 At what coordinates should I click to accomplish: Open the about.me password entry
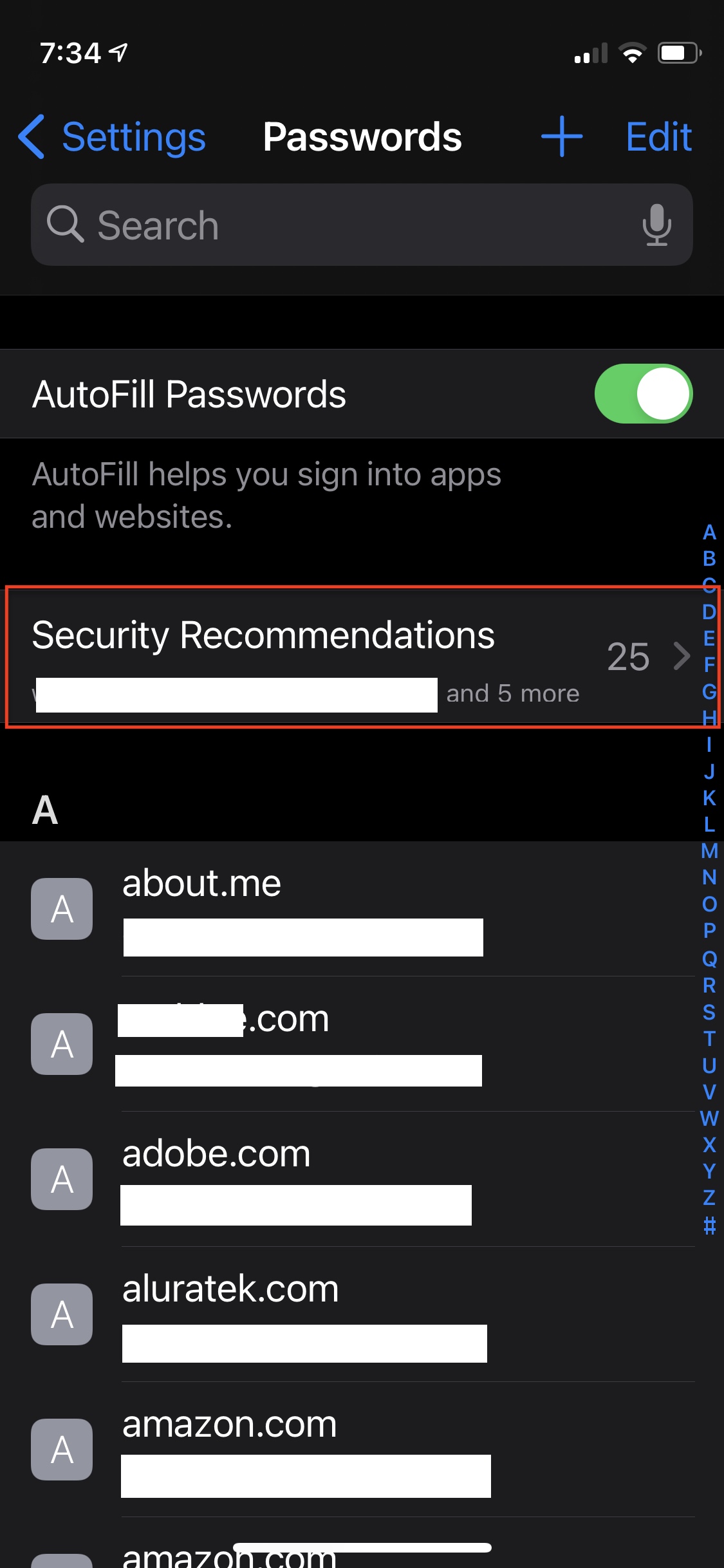pyautogui.click(x=362, y=908)
